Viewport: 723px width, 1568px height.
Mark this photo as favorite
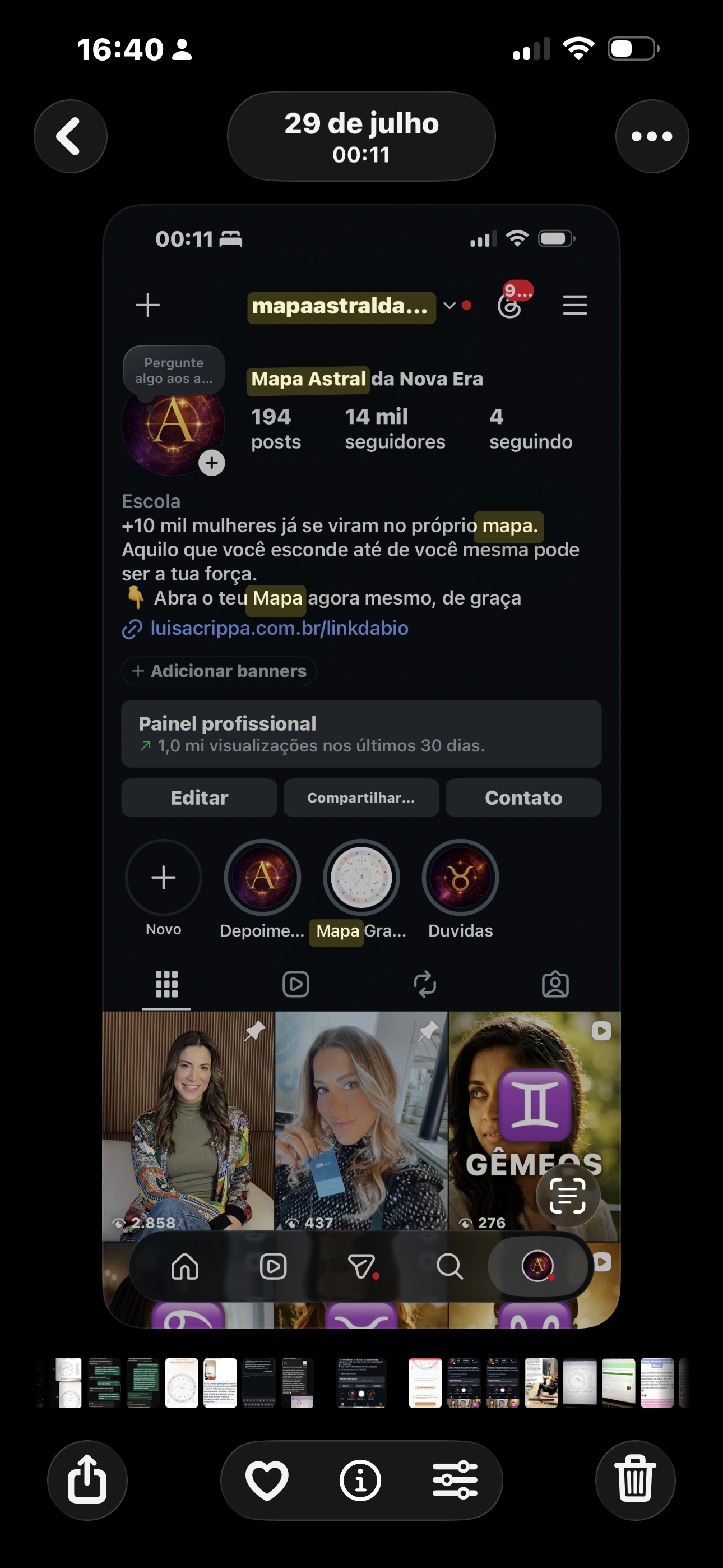point(267,1480)
